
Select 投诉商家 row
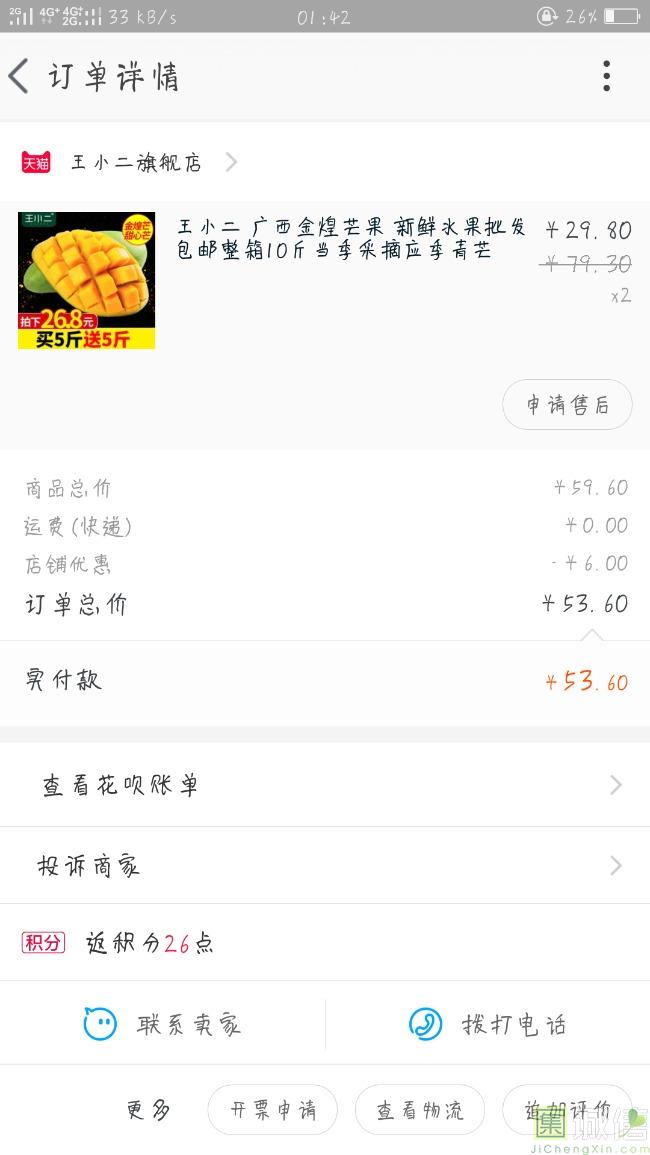pos(324,865)
